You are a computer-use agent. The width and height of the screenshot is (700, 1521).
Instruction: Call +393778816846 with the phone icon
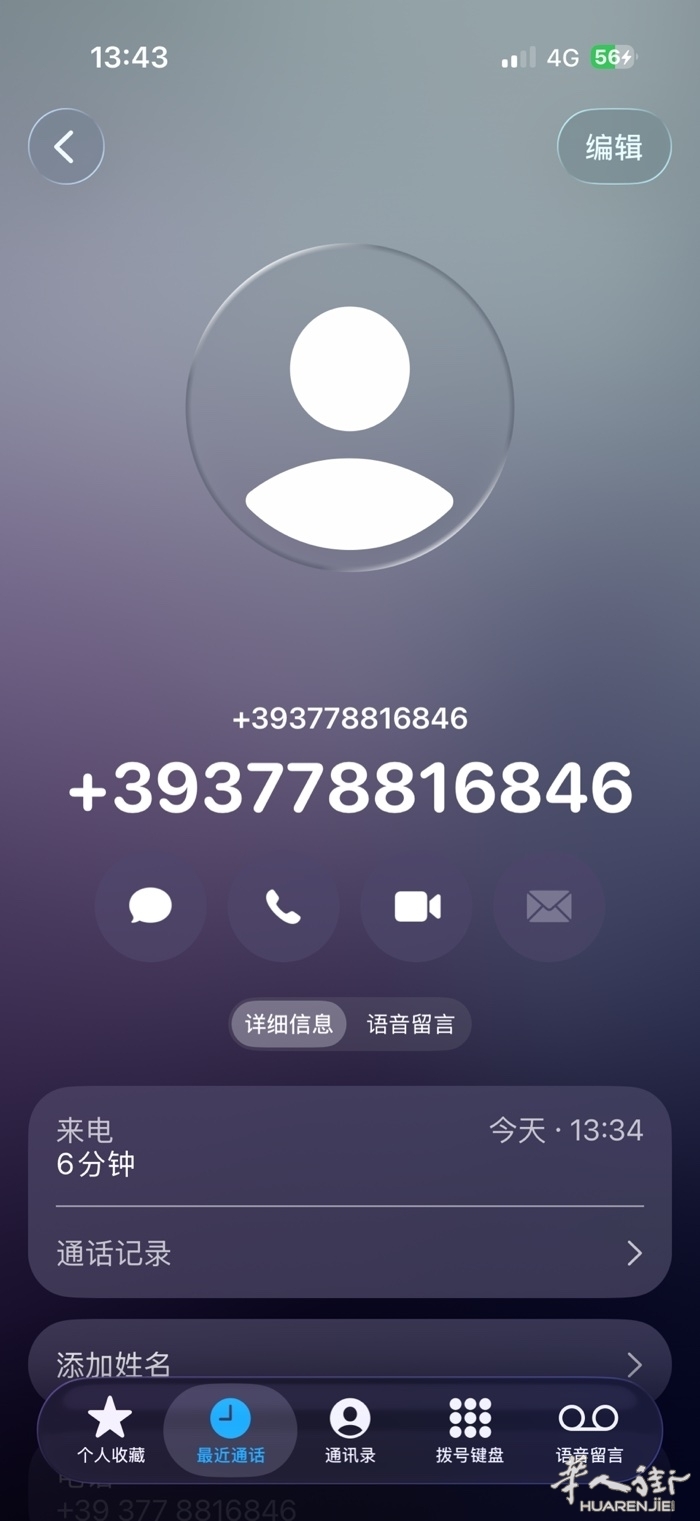(x=283, y=907)
